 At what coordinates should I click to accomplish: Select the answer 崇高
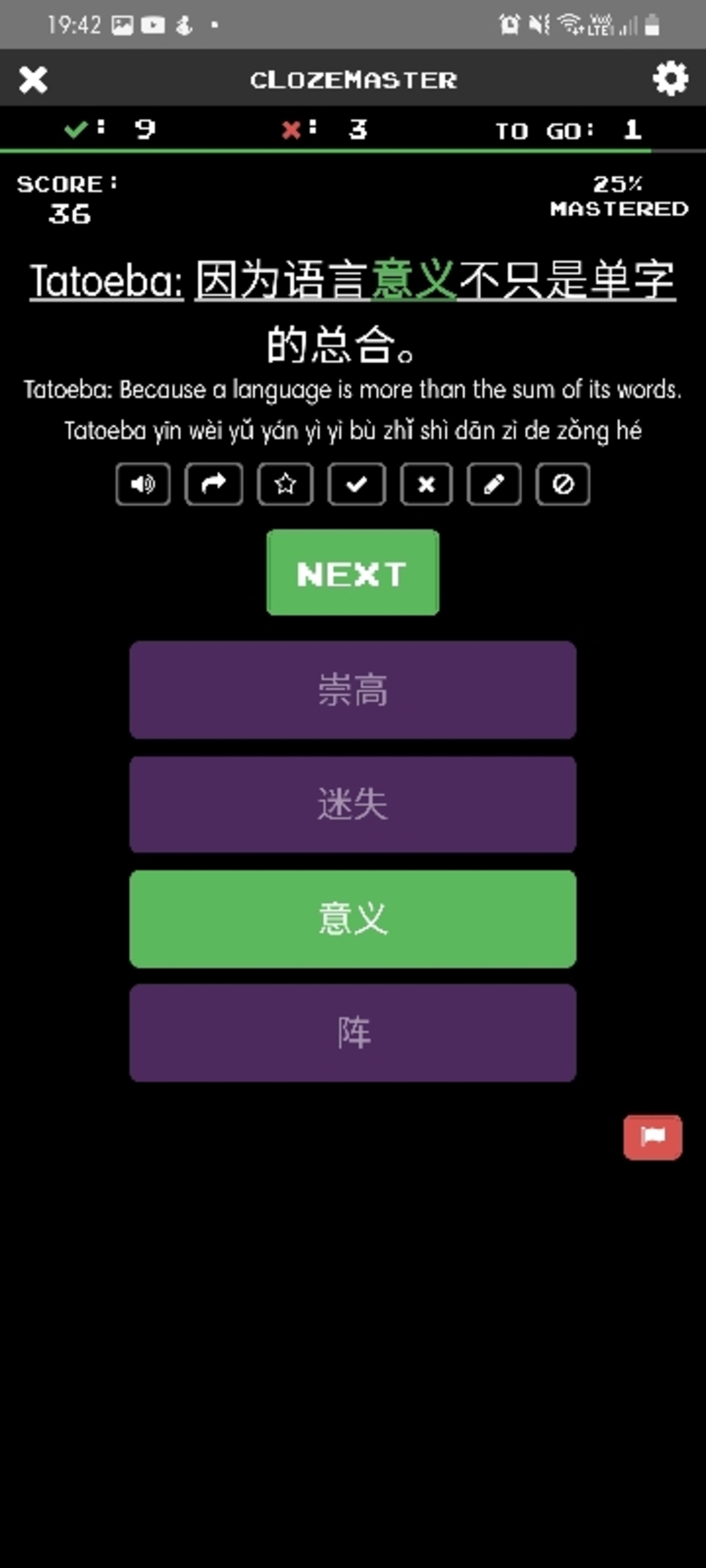353,690
